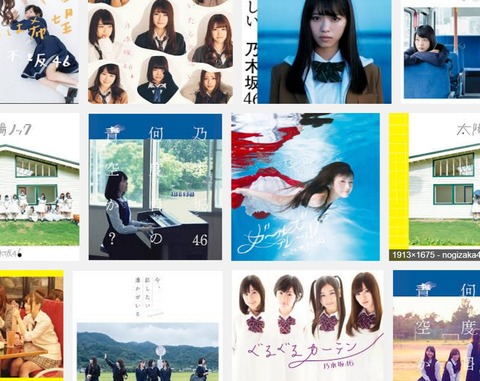
Task: Open the girl playing organ cover thumbnail
Action: coord(155,187)
